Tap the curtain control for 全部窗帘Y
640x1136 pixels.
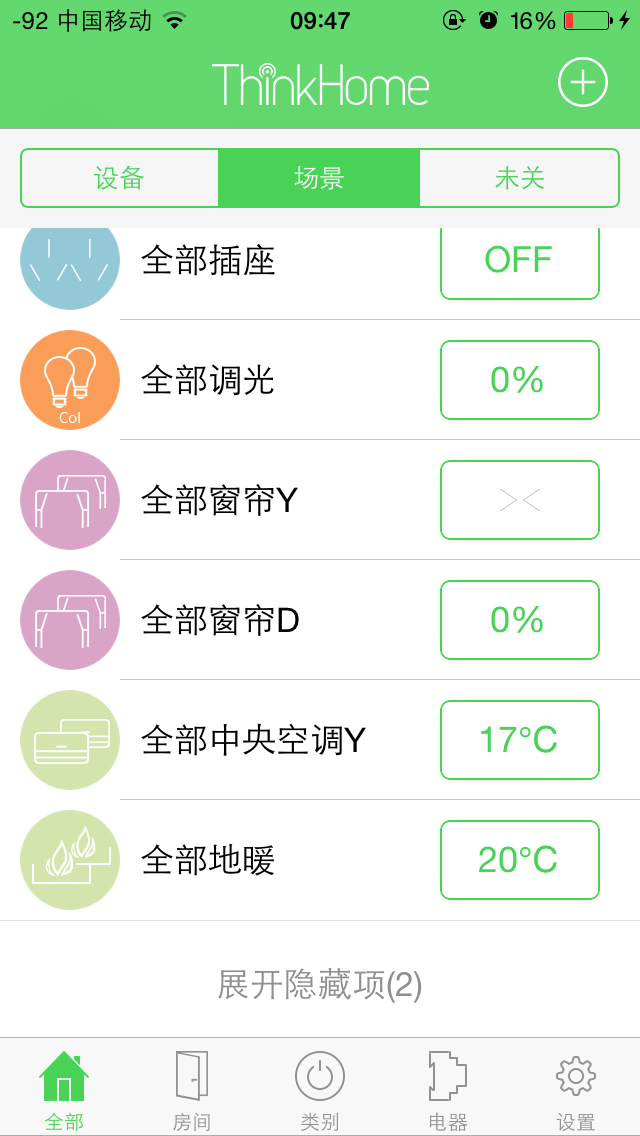tap(519, 500)
